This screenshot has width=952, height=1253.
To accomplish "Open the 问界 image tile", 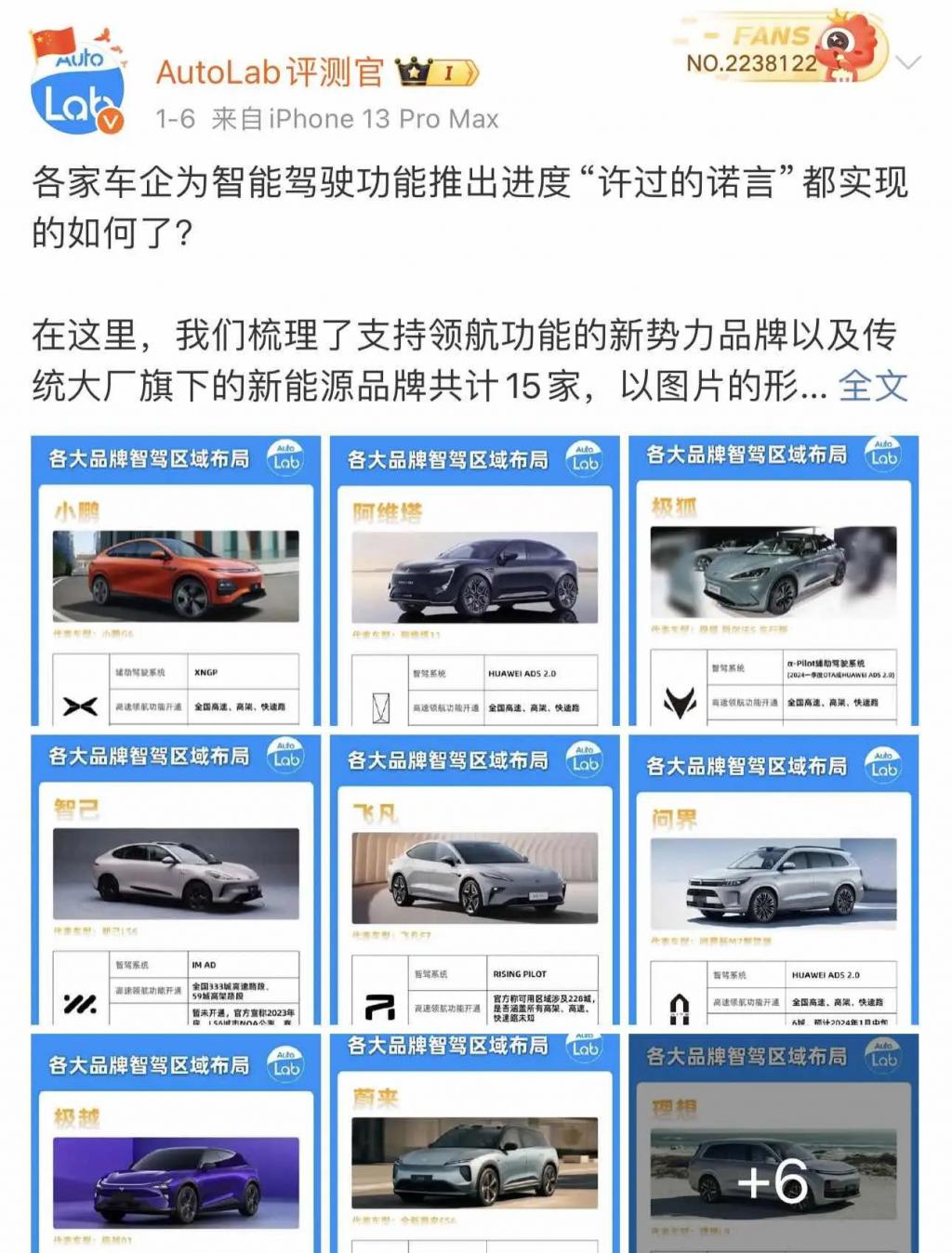I will 773,879.
